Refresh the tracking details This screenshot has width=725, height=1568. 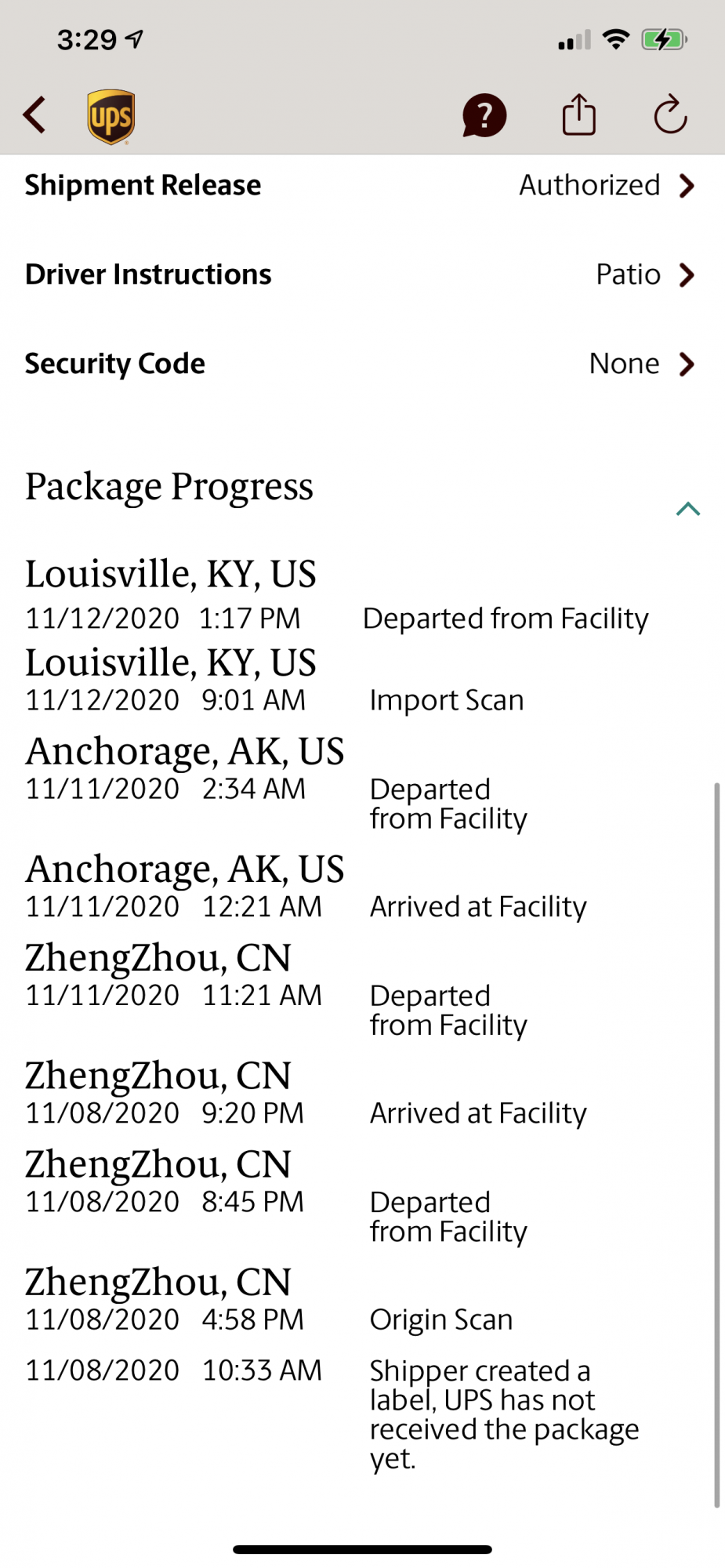pos(670,115)
